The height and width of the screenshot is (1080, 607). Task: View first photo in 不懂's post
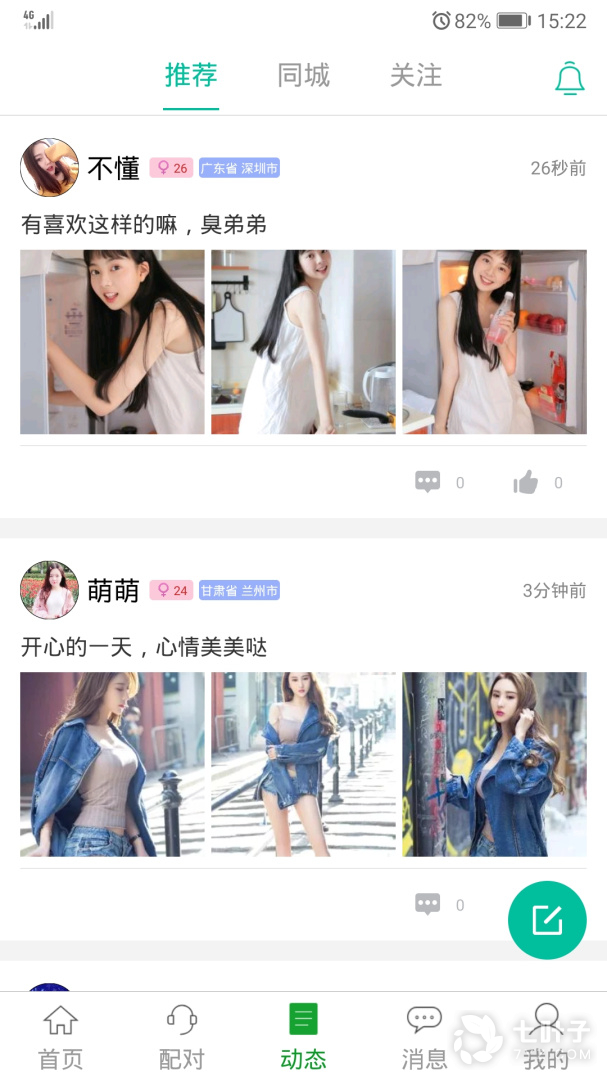112,342
